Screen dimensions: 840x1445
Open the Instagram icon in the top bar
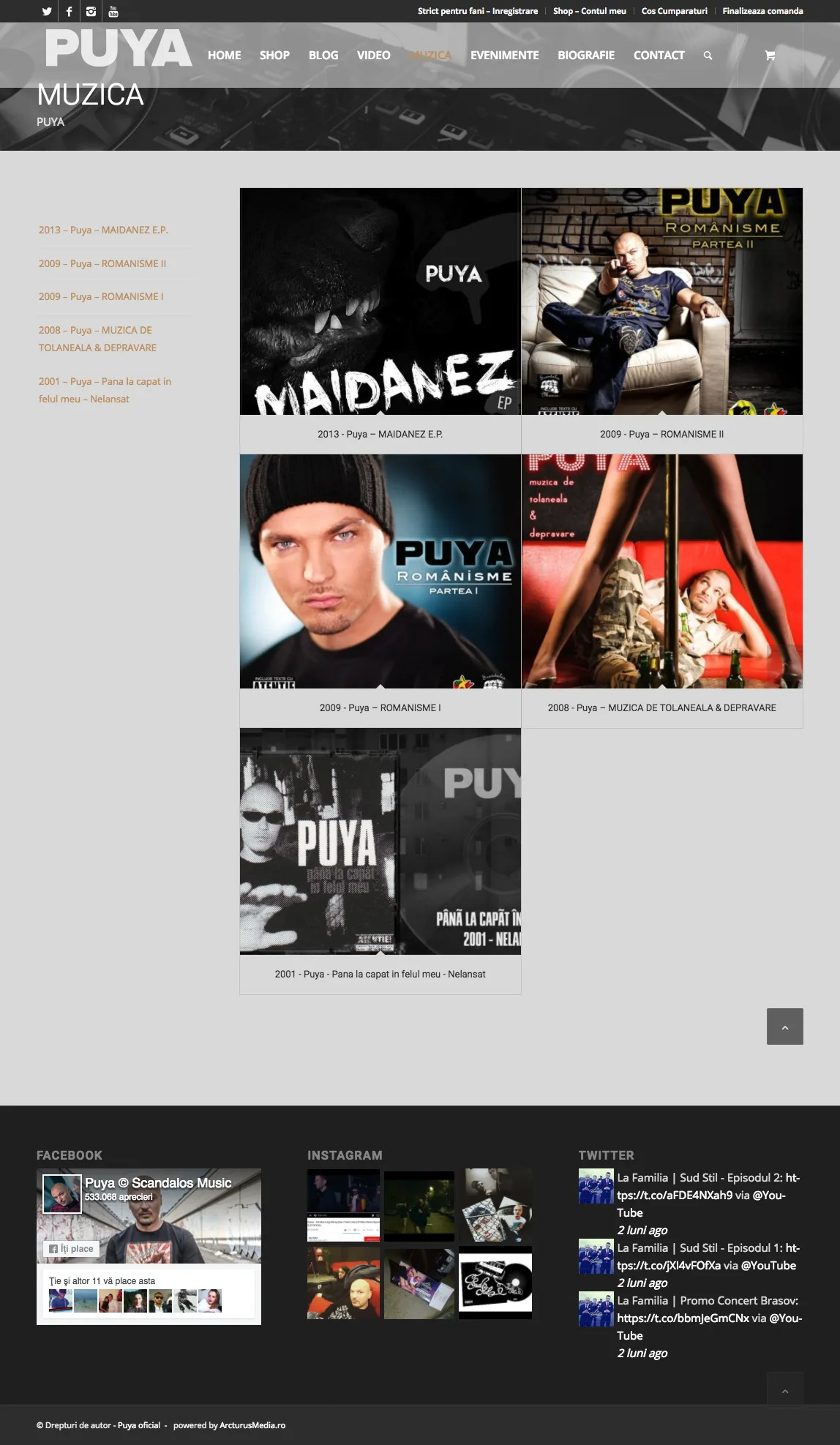tap(91, 11)
